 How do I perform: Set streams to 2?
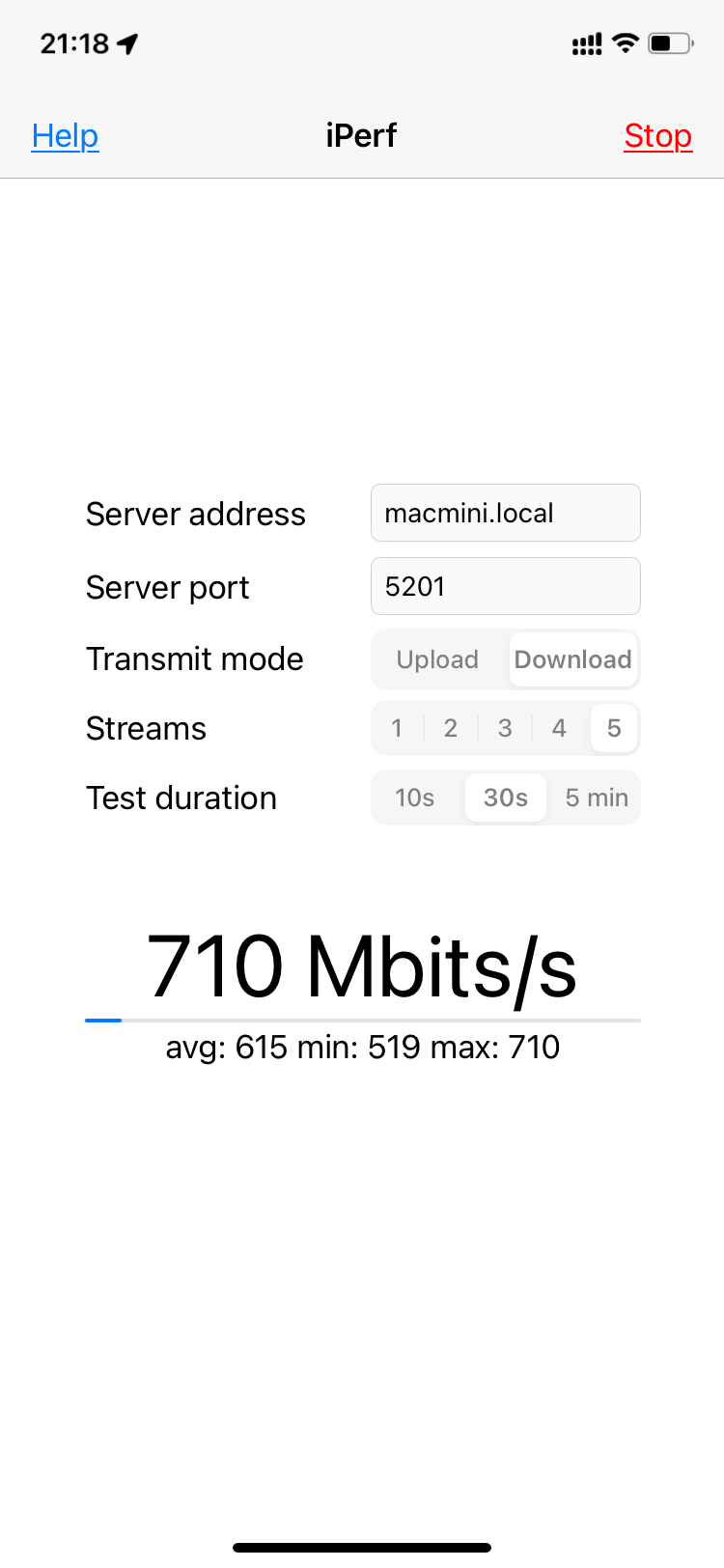[451, 728]
